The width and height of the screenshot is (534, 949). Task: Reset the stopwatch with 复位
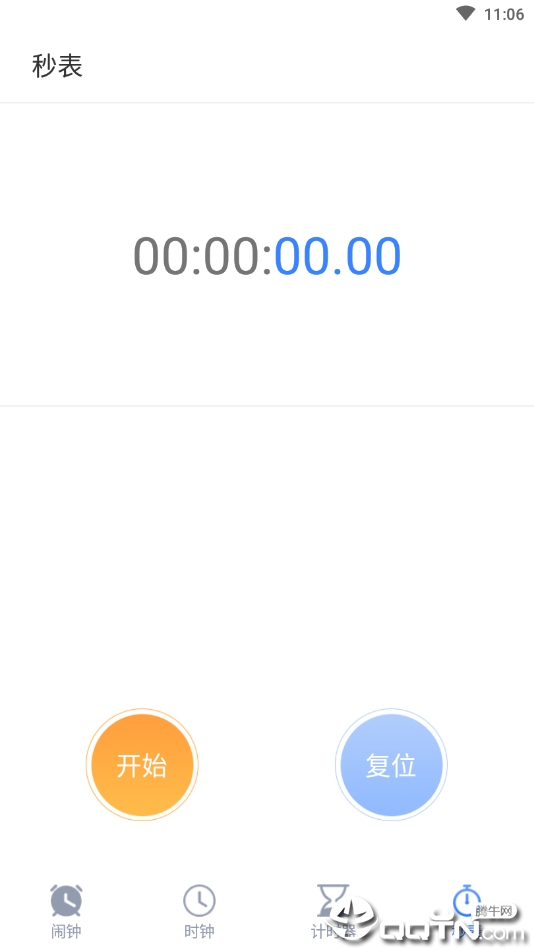(391, 765)
